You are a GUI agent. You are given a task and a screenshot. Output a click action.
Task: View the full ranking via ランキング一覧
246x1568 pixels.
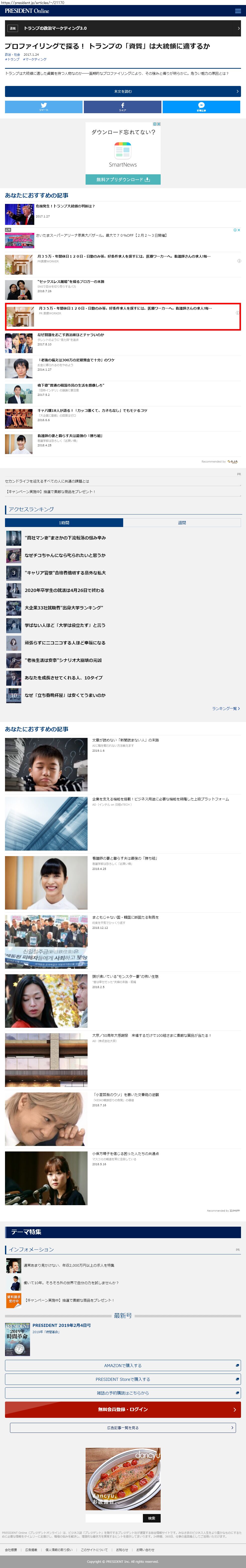tap(225, 708)
